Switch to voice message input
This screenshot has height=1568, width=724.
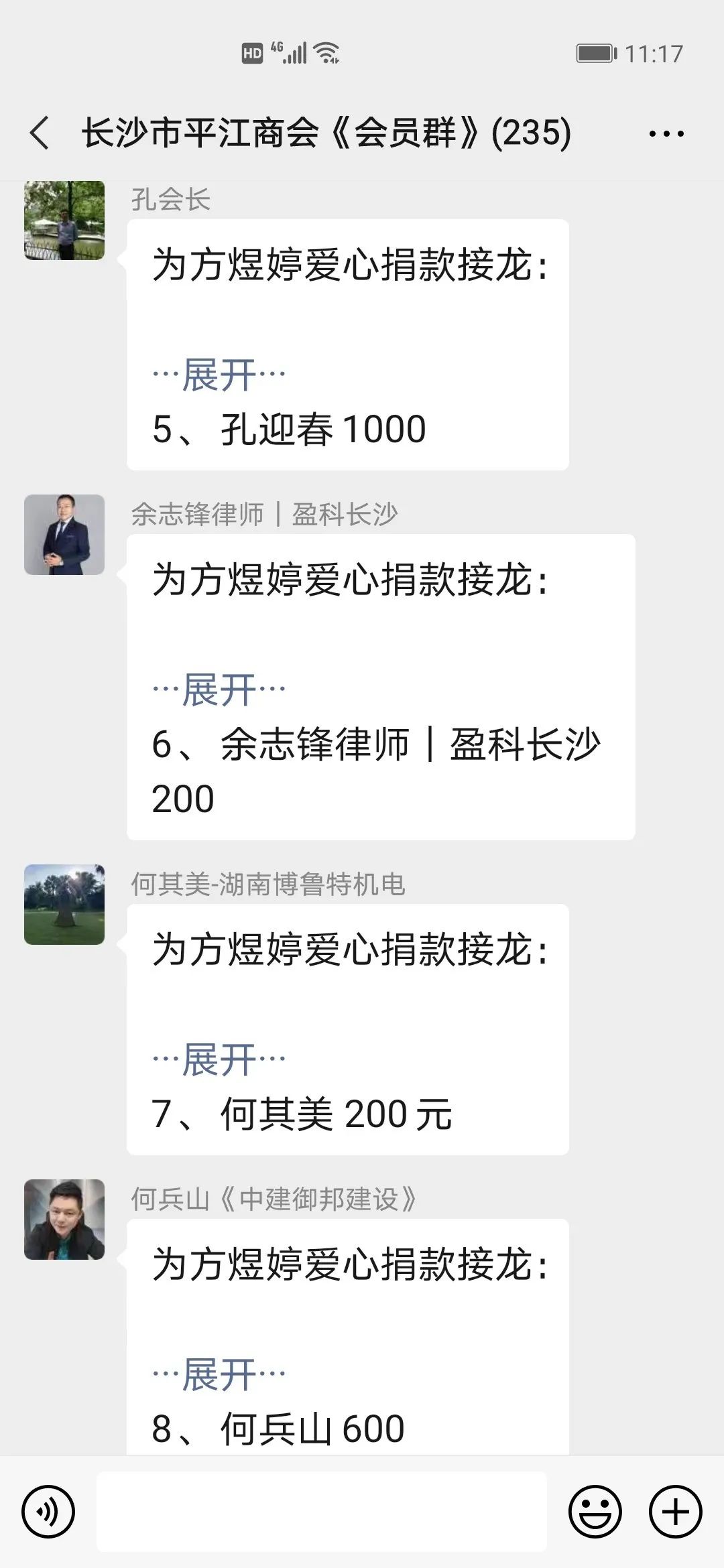coord(48,1512)
